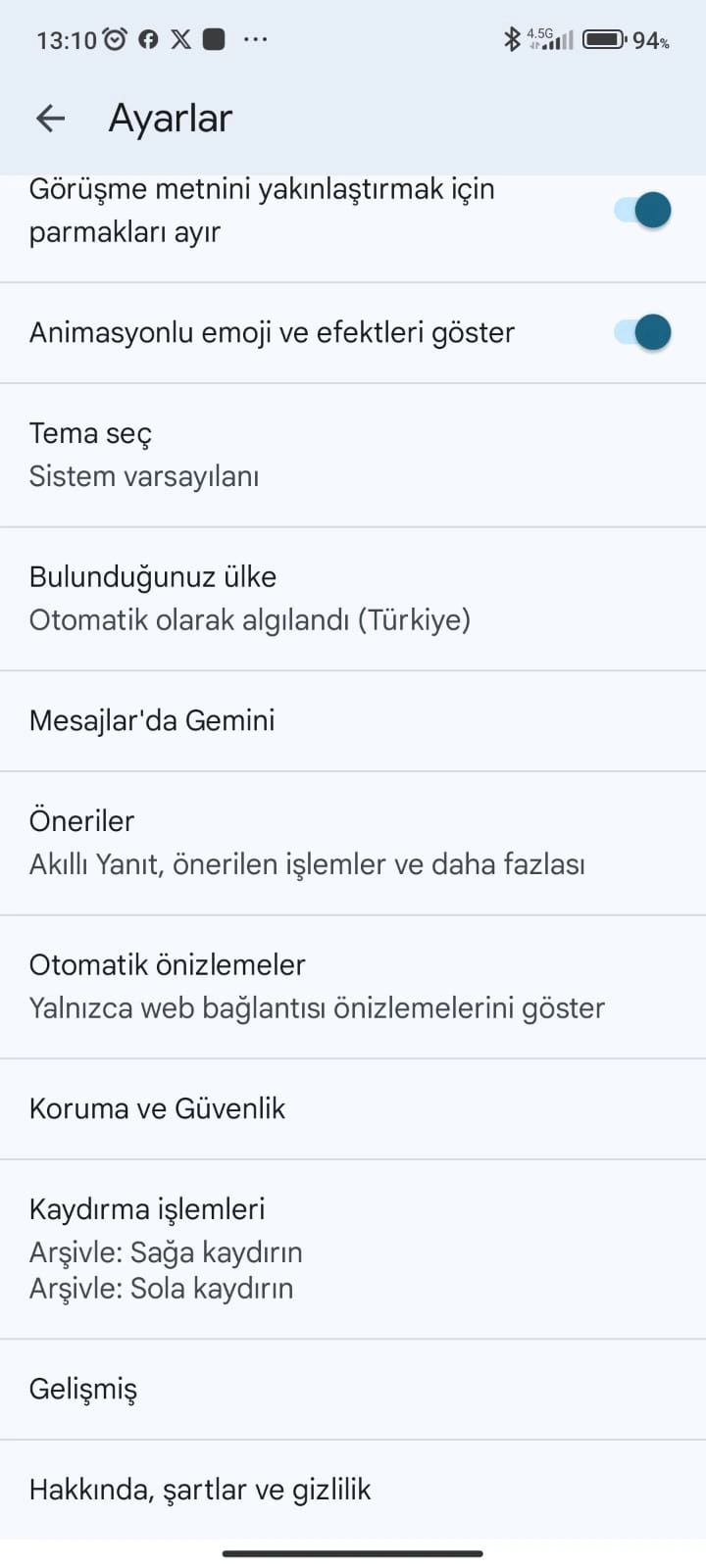Toggle pinch to zoom conversation text switch
The image size is (706, 1568).
(x=643, y=210)
